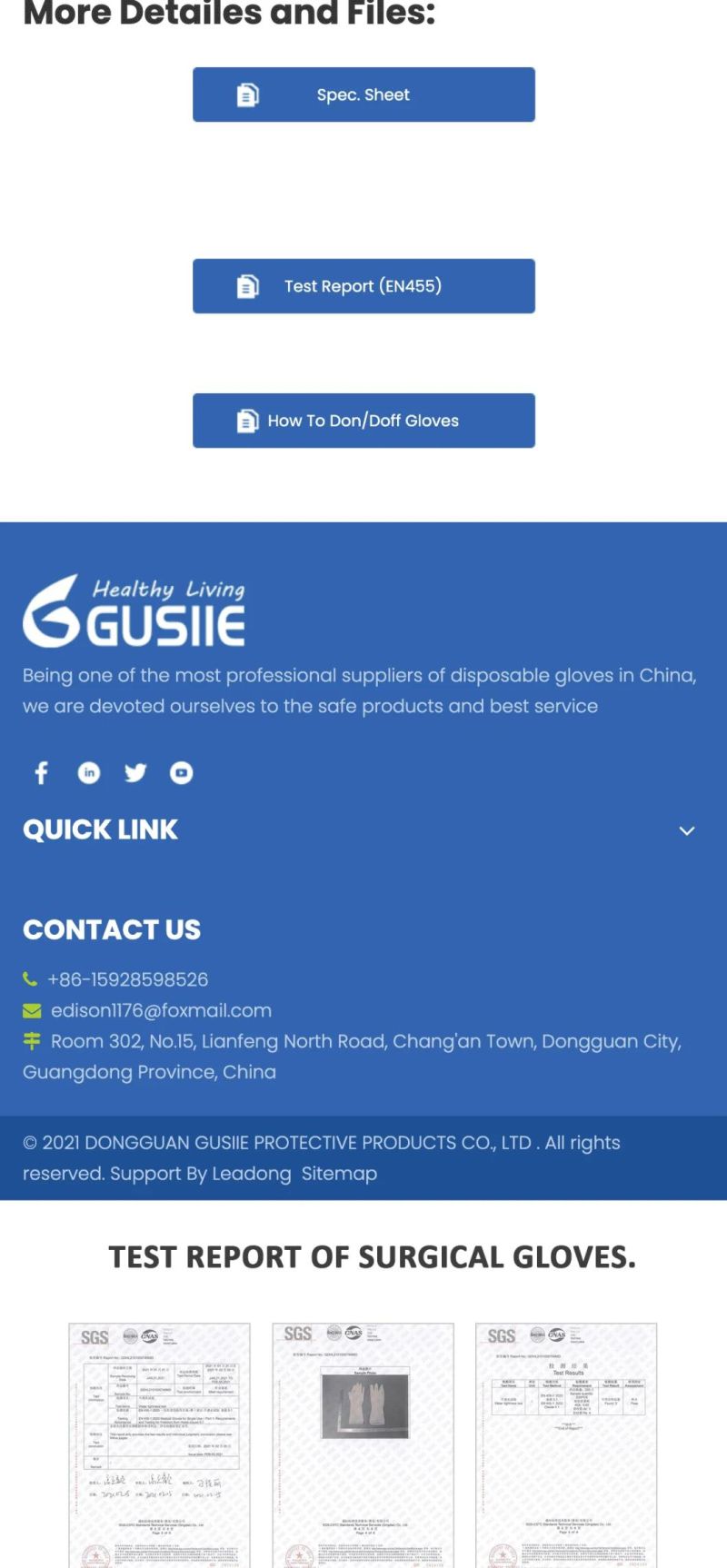The width and height of the screenshot is (727, 1568).
Task: Open the Sitemap link
Action: click(x=339, y=1174)
